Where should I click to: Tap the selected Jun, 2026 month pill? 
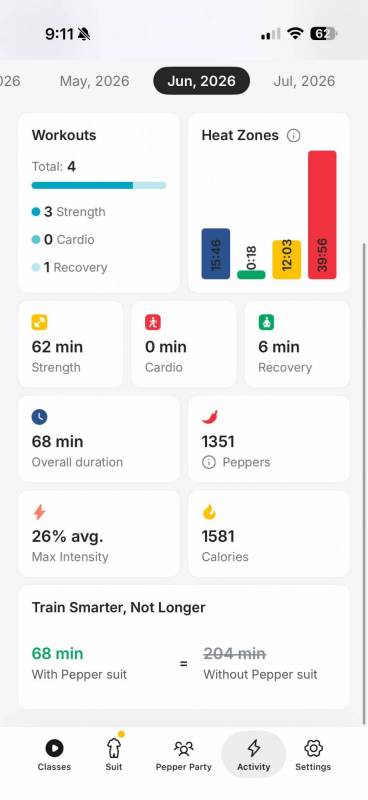click(x=202, y=81)
